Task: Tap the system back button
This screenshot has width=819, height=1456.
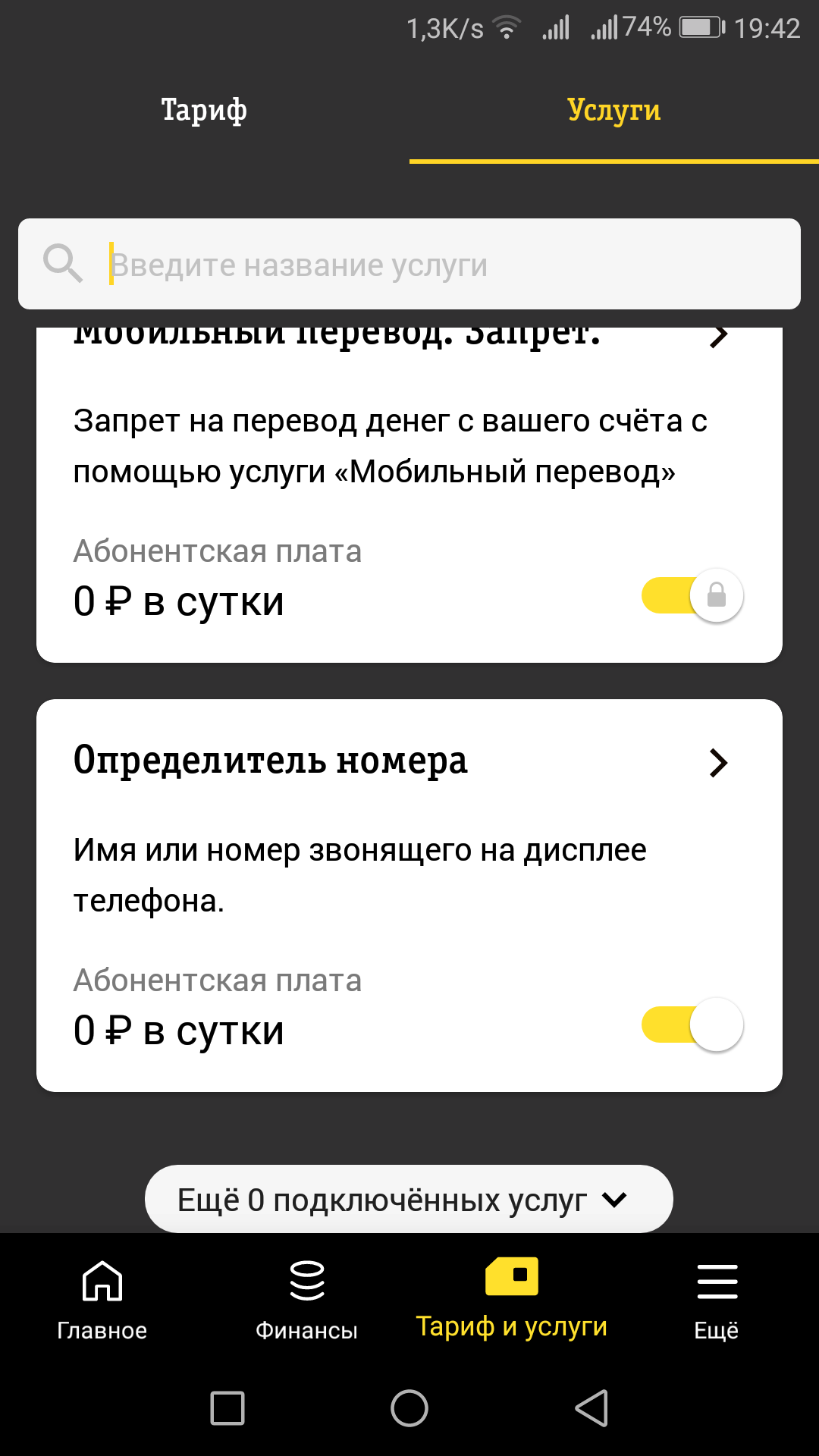Action: tap(592, 1408)
